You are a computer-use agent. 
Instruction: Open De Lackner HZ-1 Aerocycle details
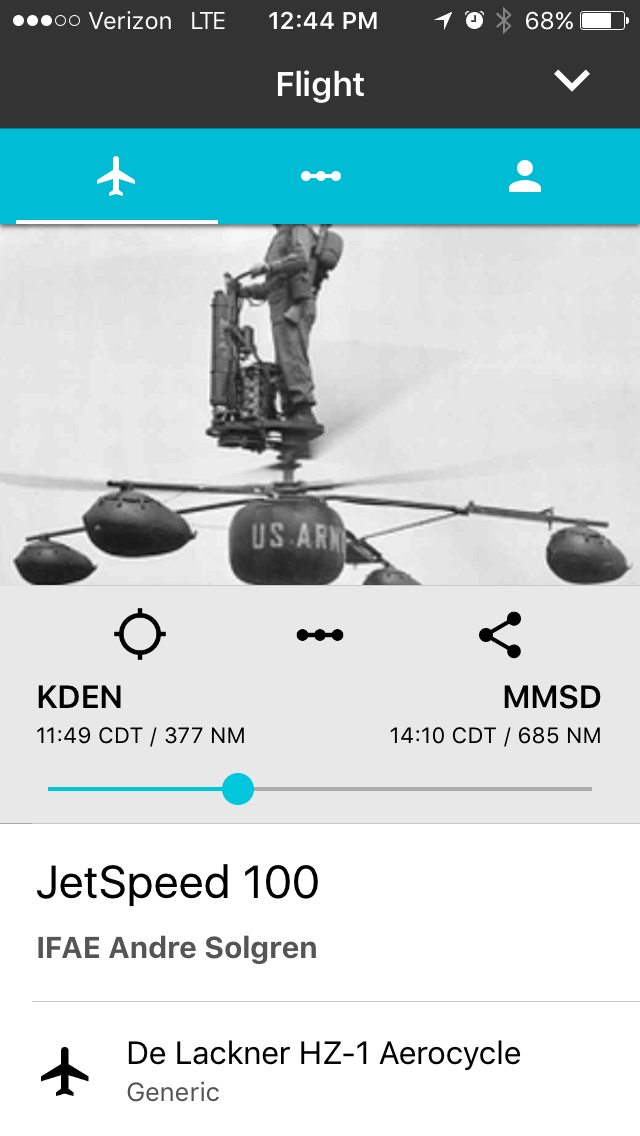point(323,1068)
